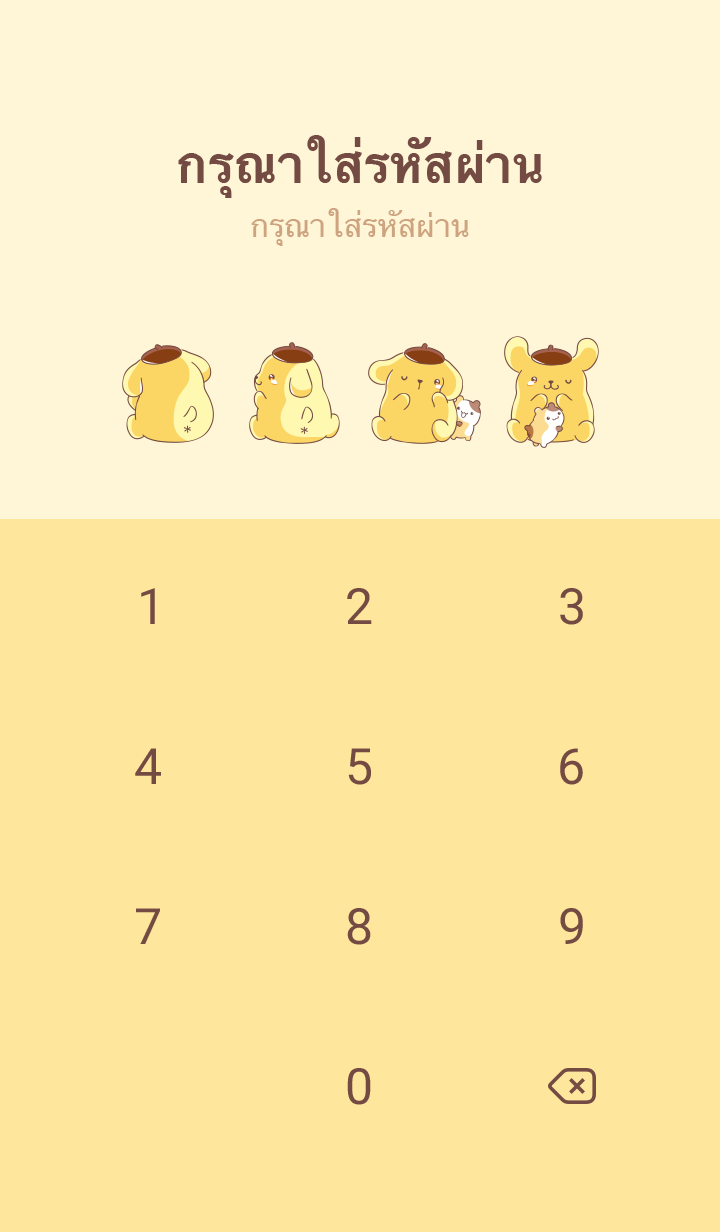
Task: Select the number 6 key
Action: [571, 767]
